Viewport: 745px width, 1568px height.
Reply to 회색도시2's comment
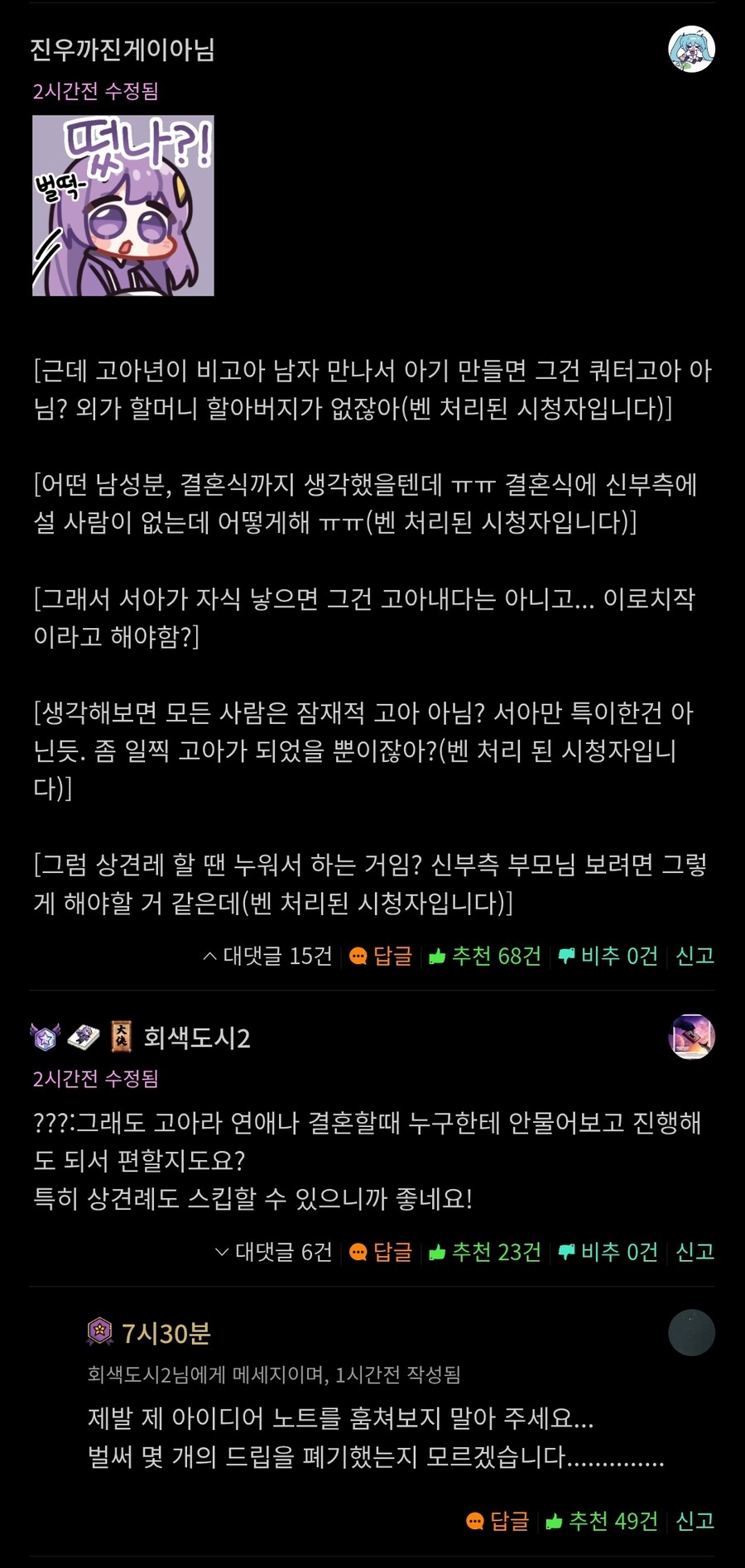(382, 1252)
